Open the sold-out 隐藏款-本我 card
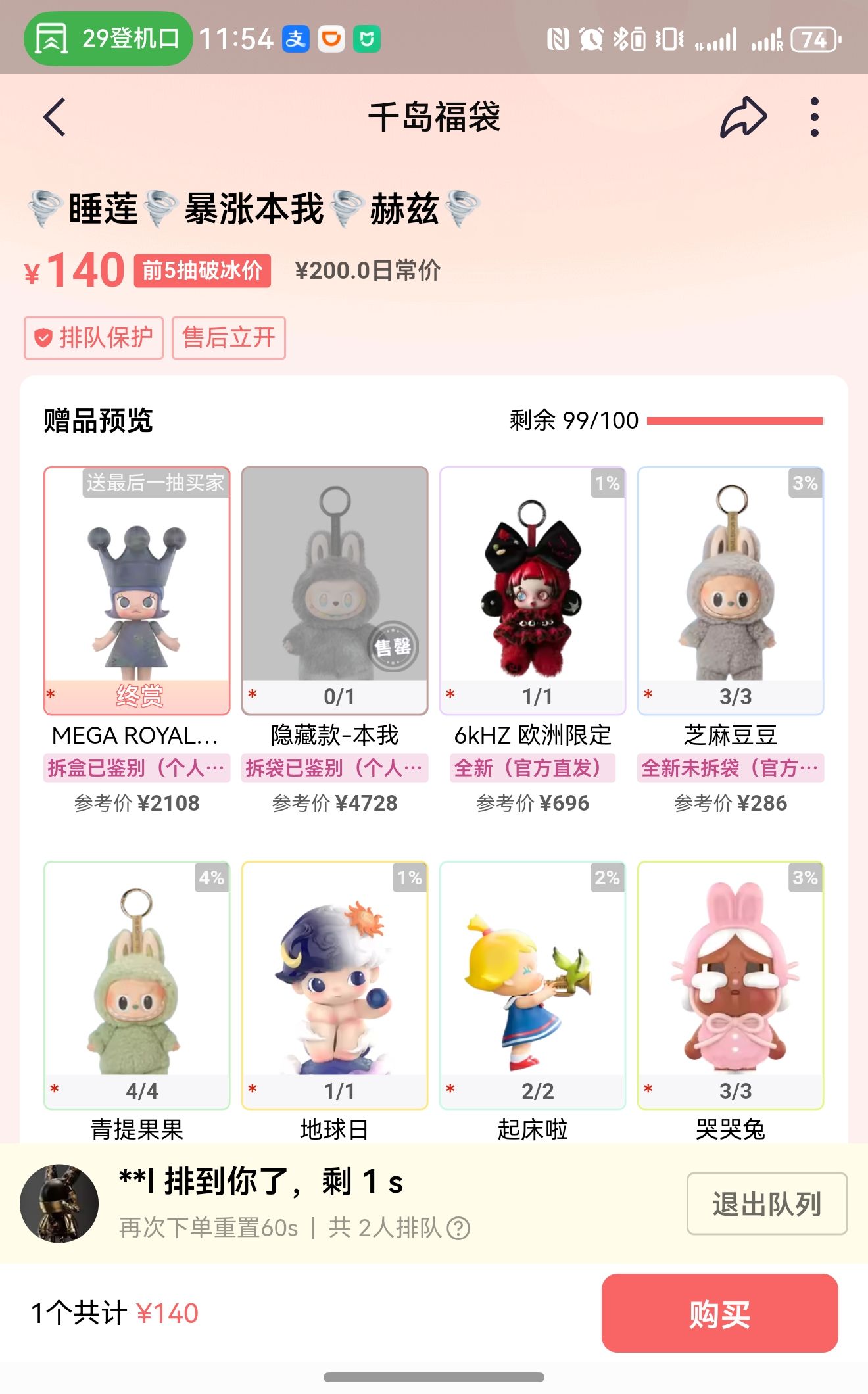The height and width of the screenshot is (1394, 868). (335, 590)
